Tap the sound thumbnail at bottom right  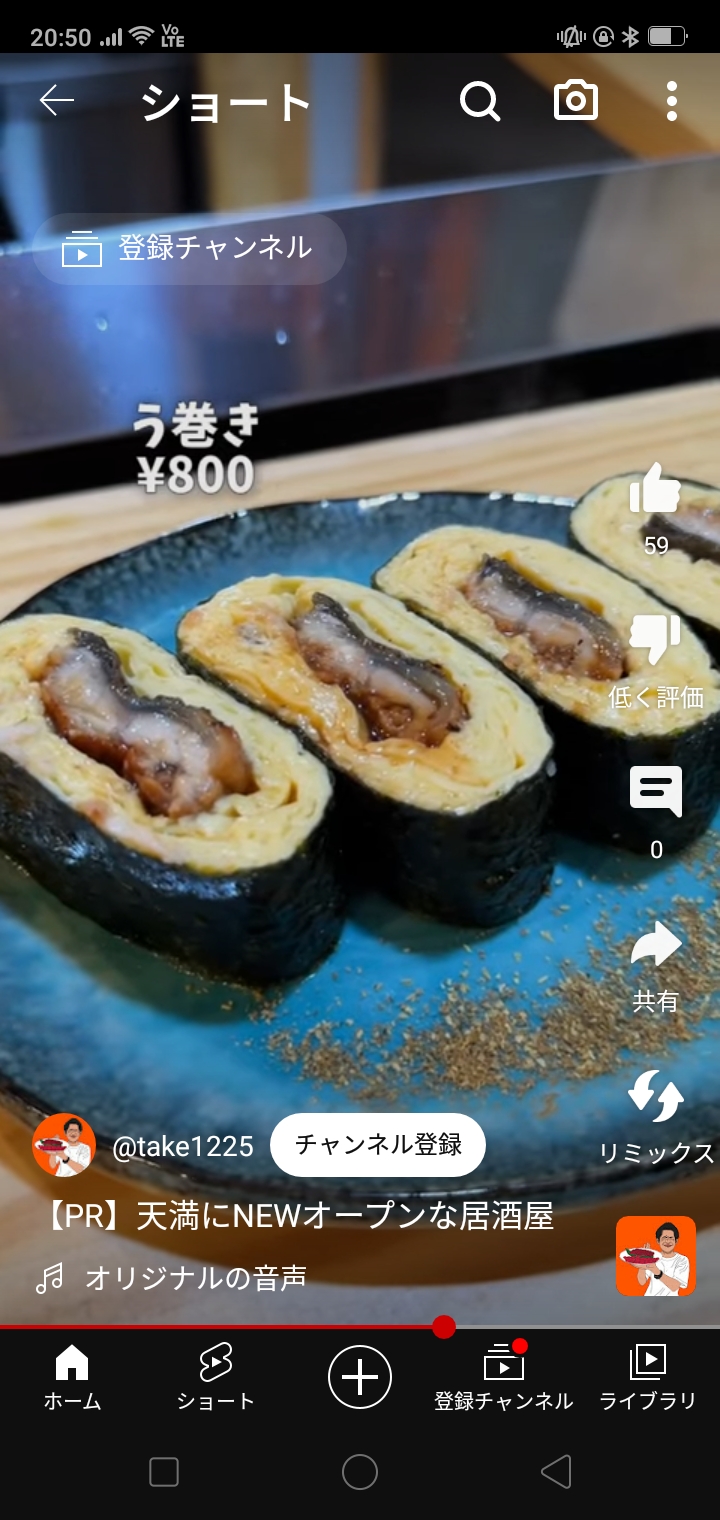[656, 1256]
